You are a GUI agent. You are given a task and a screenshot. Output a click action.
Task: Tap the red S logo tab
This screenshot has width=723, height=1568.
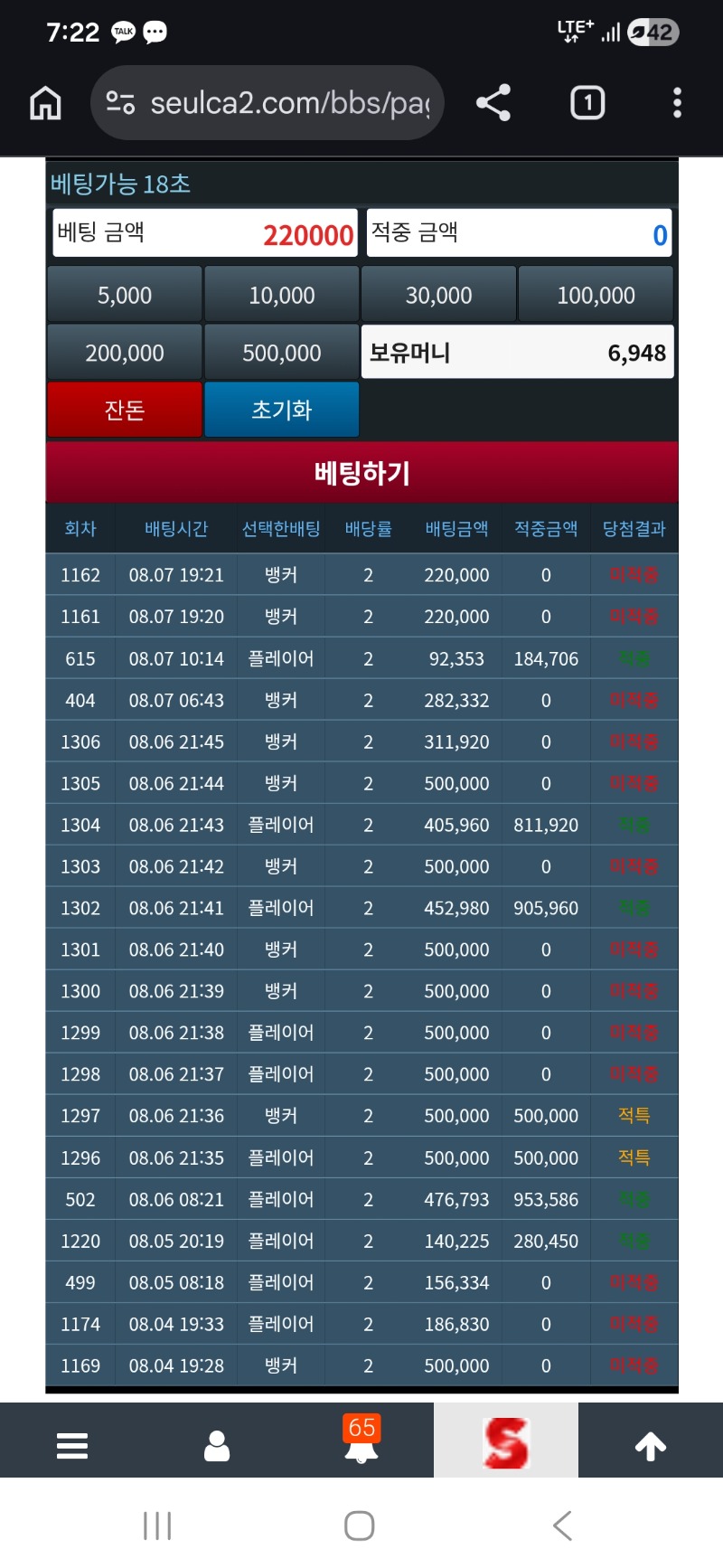[x=506, y=1441]
